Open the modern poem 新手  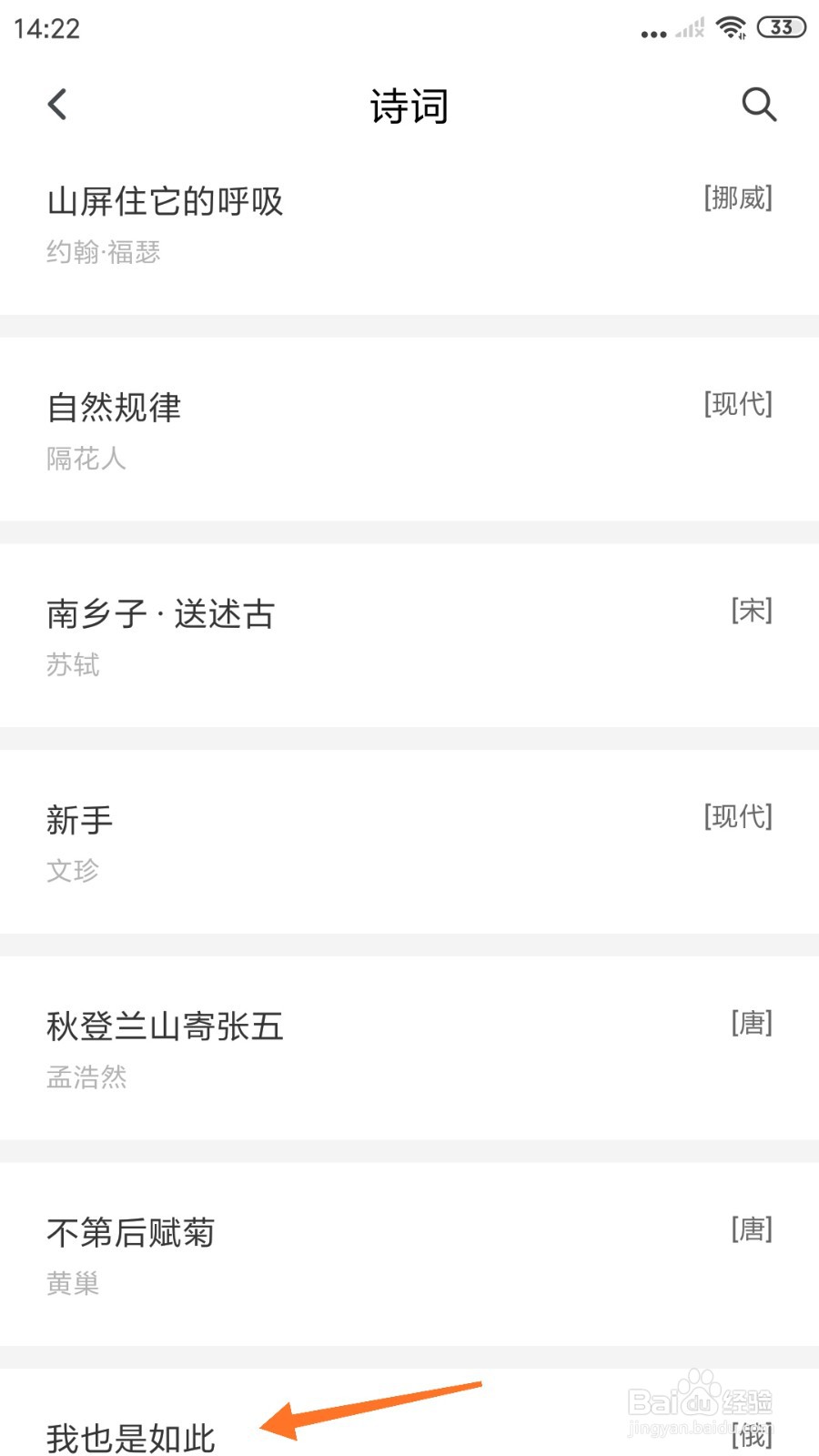pyautogui.click(x=78, y=821)
